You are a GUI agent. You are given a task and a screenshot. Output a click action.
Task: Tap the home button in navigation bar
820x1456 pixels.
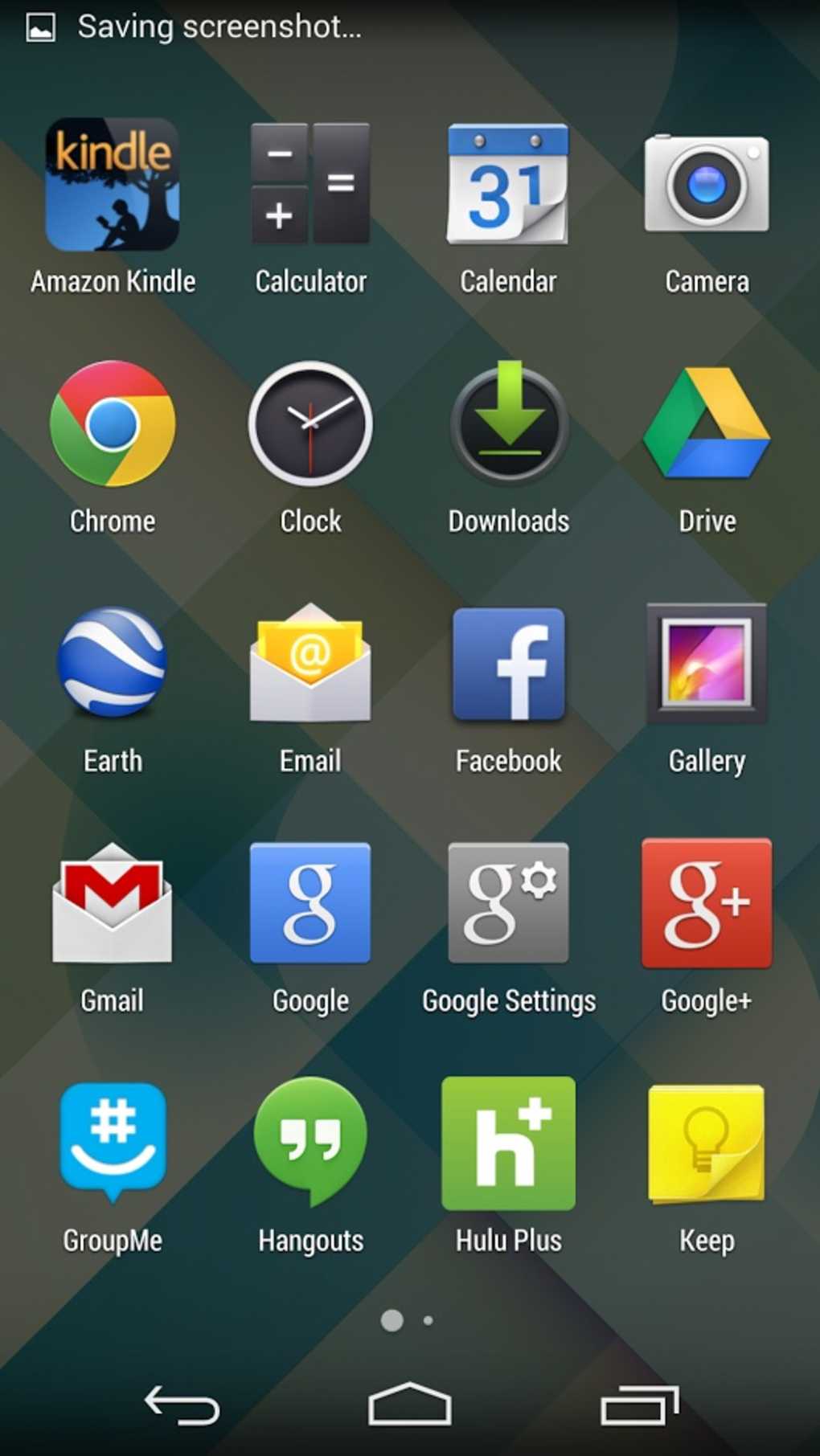(x=409, y=1405)
